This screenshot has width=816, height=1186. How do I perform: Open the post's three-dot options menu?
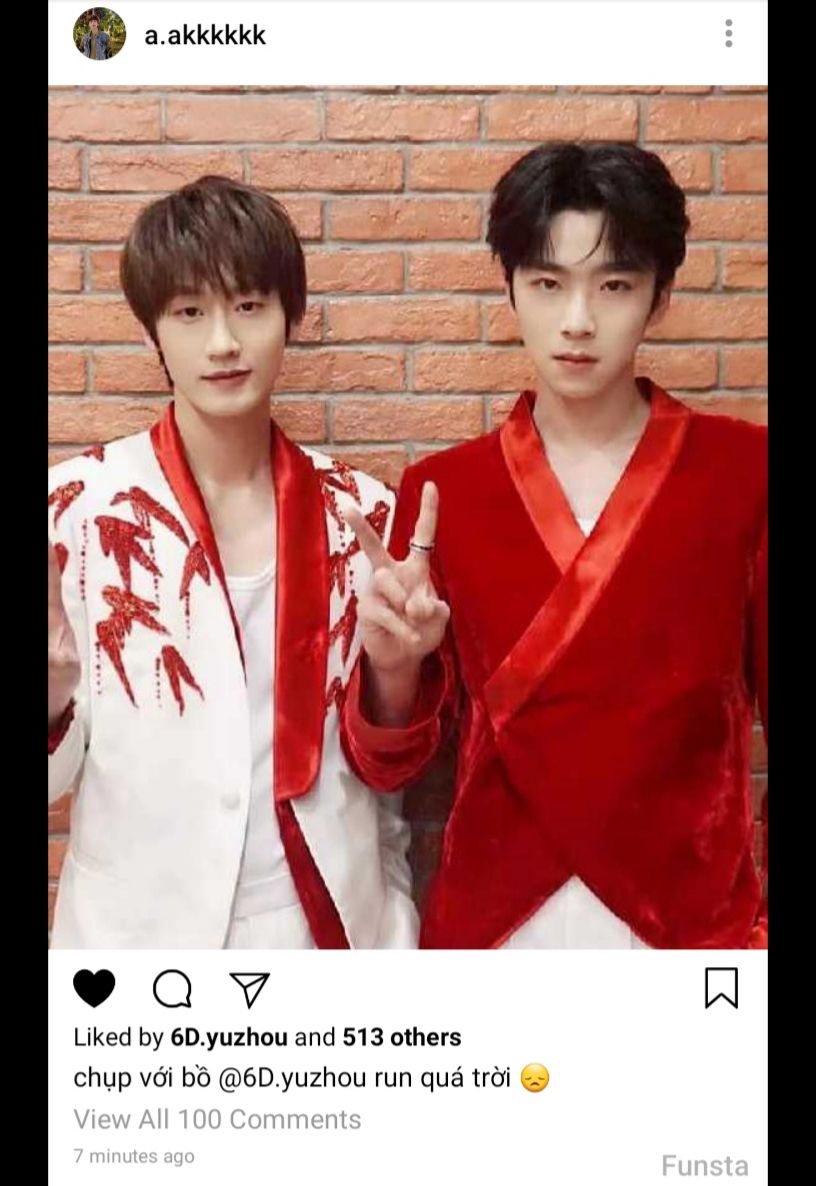tap(728, 33)
